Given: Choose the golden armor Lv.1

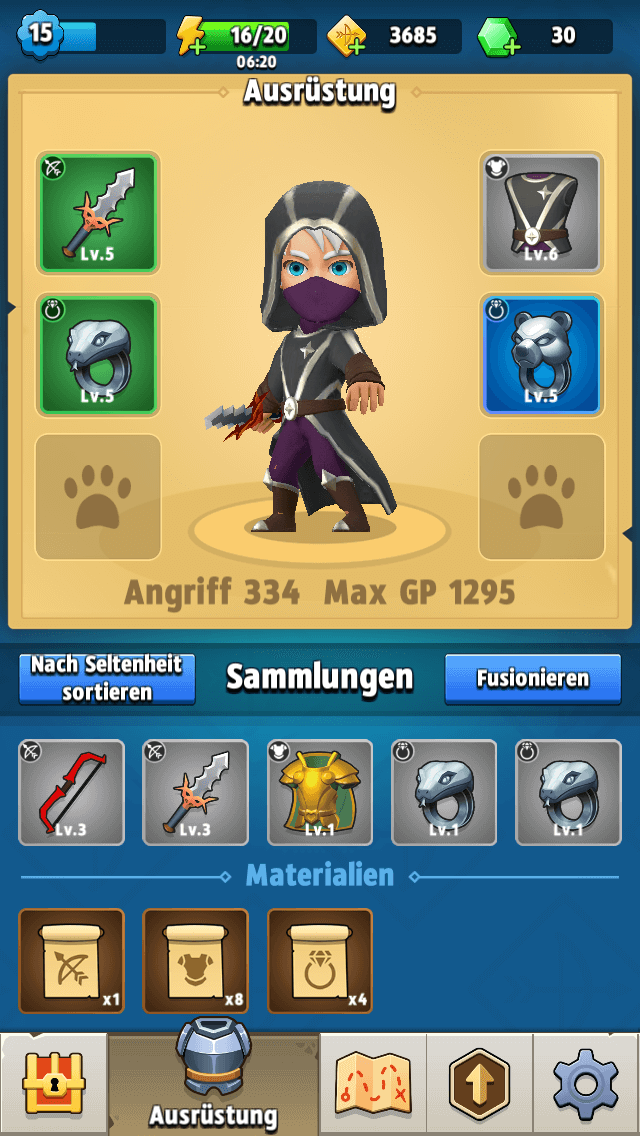Looking at the screenshot, I should [x=320, y=792].
